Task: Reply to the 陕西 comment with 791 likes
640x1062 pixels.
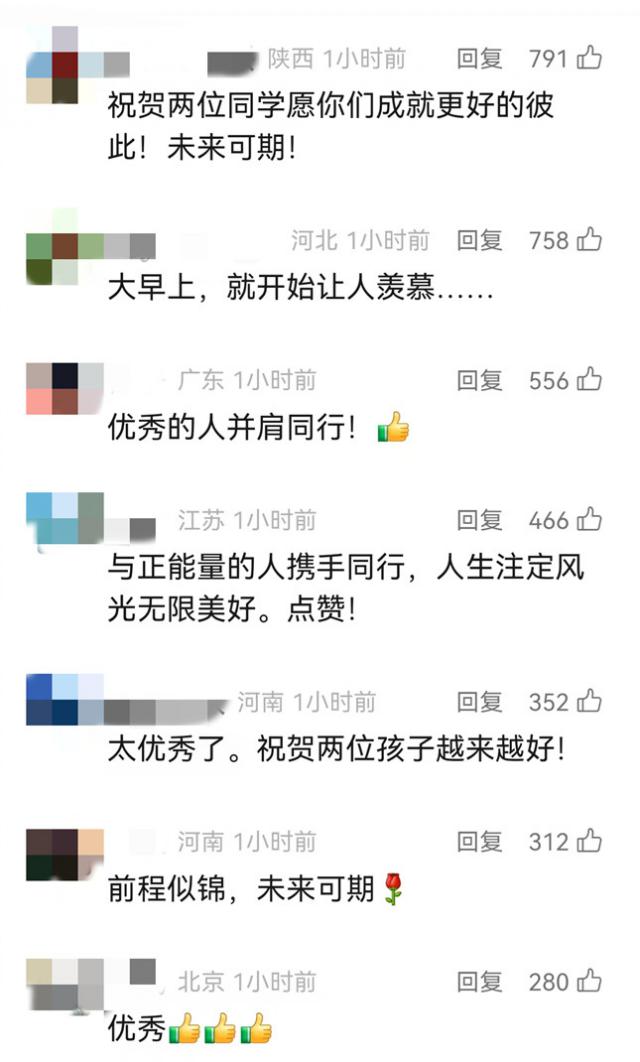Action: (479, 59)
